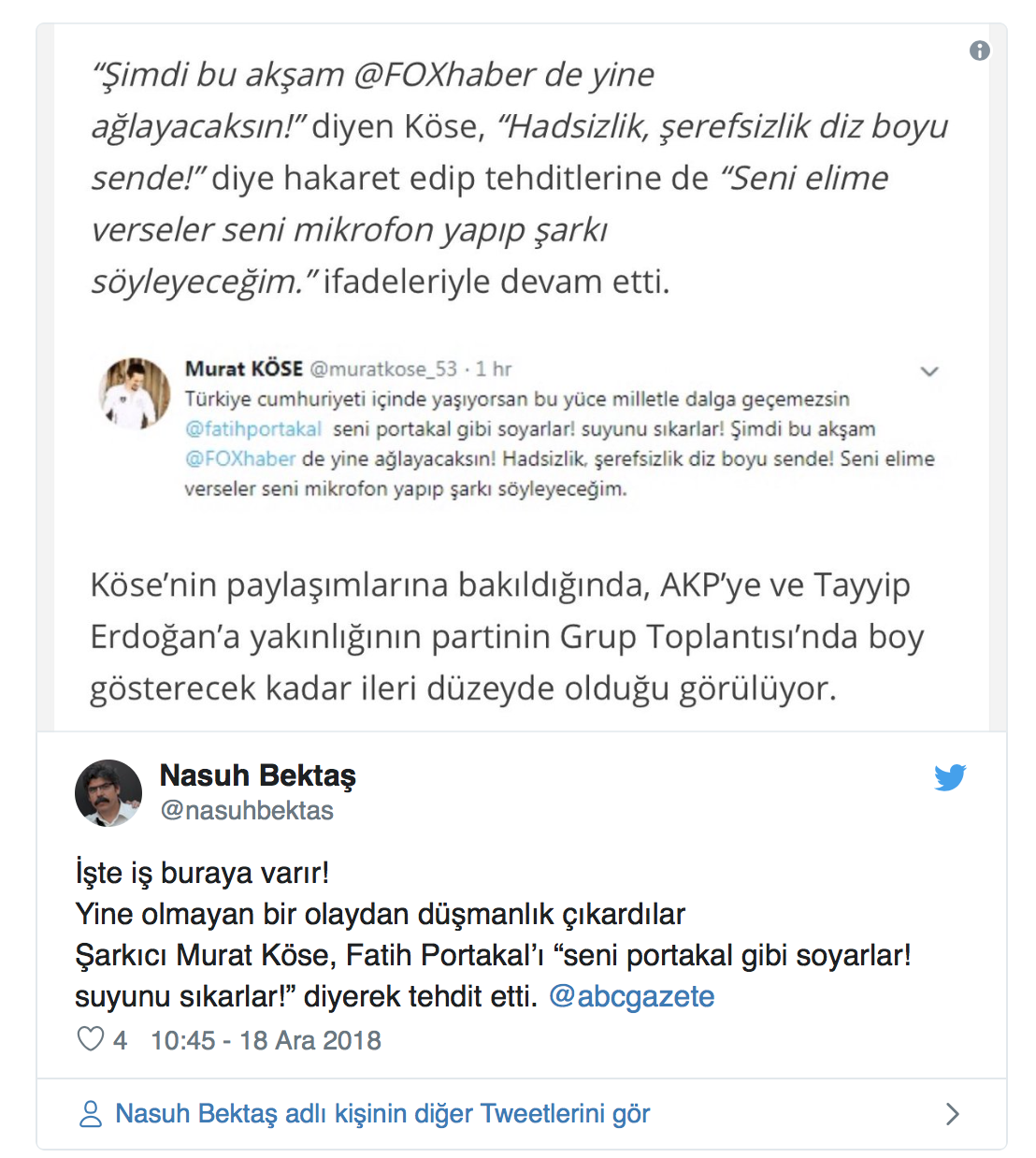Open Nasuh Bektaş's profile picture
Screen dimensions: 1036x1158
pyautogui.click(x=108, y=792)
